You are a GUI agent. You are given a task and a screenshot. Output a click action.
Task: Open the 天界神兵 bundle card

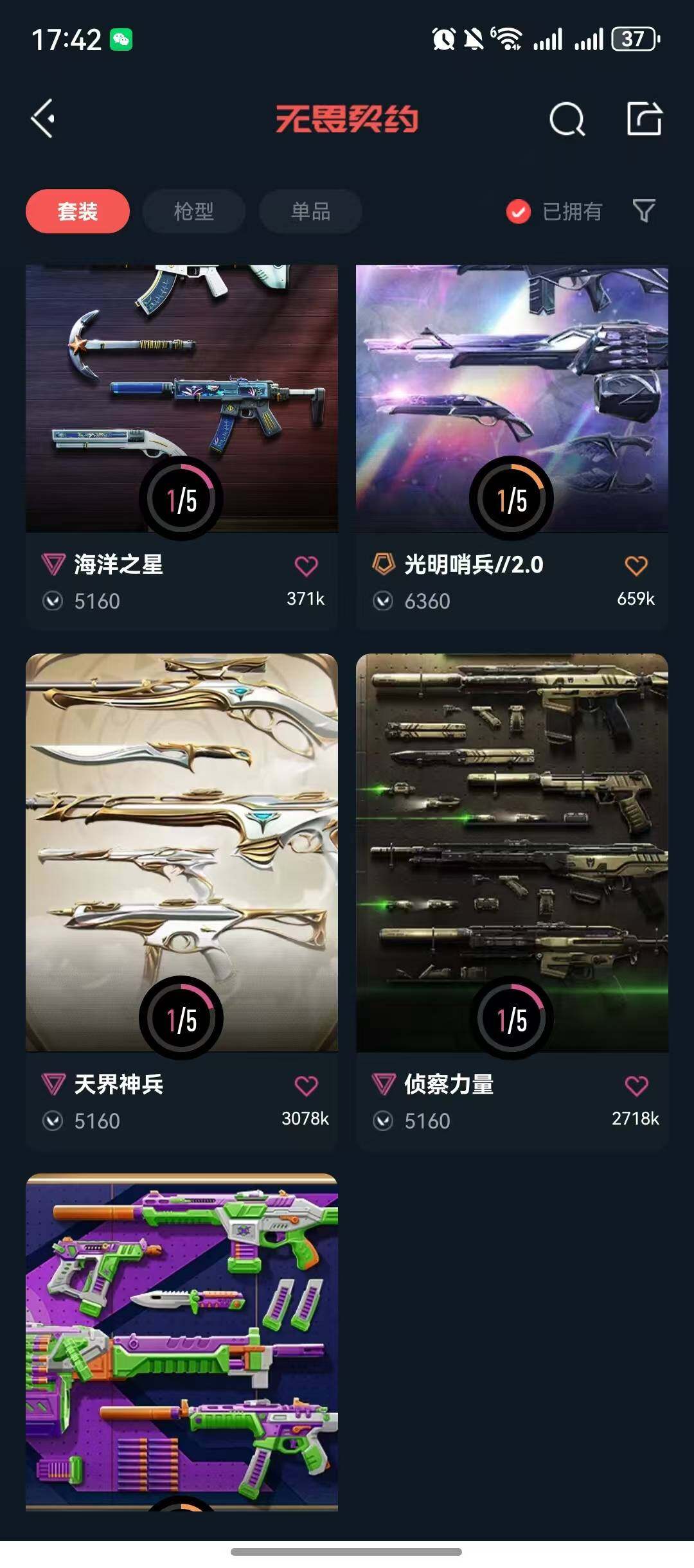(x=182, y=901)
